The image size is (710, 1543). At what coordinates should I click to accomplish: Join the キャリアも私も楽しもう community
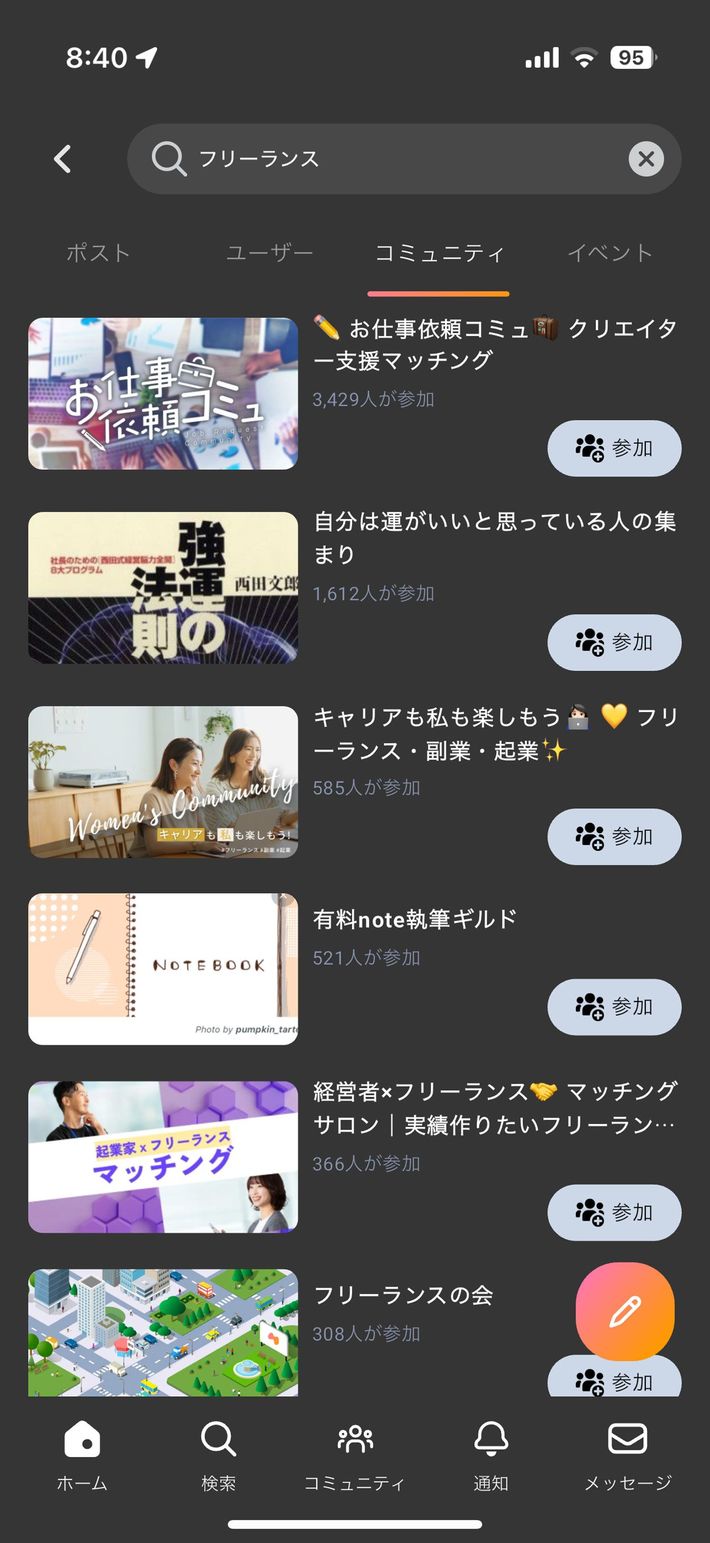[x=614, y=836]
